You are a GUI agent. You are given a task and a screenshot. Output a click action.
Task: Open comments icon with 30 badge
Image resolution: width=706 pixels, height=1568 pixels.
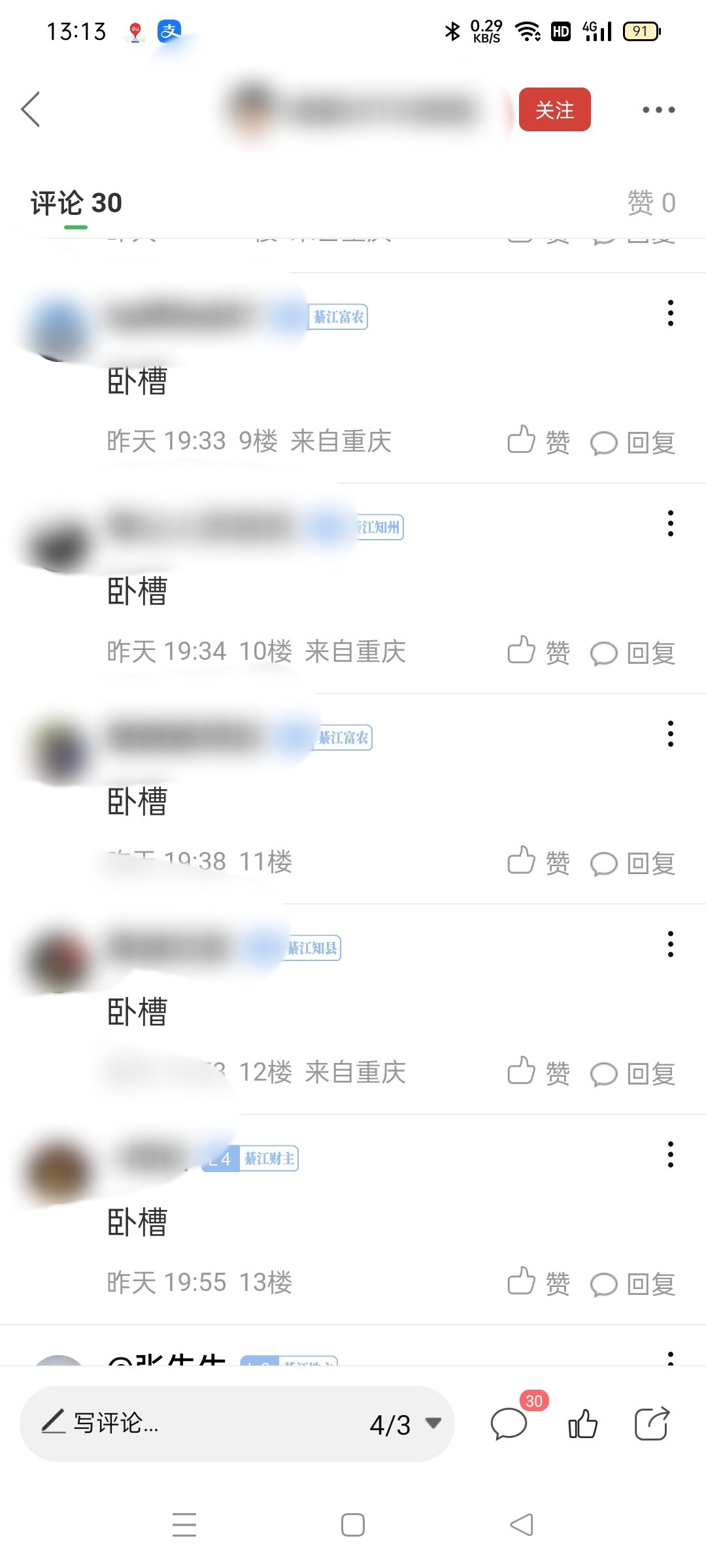(x=510, y=1424)
